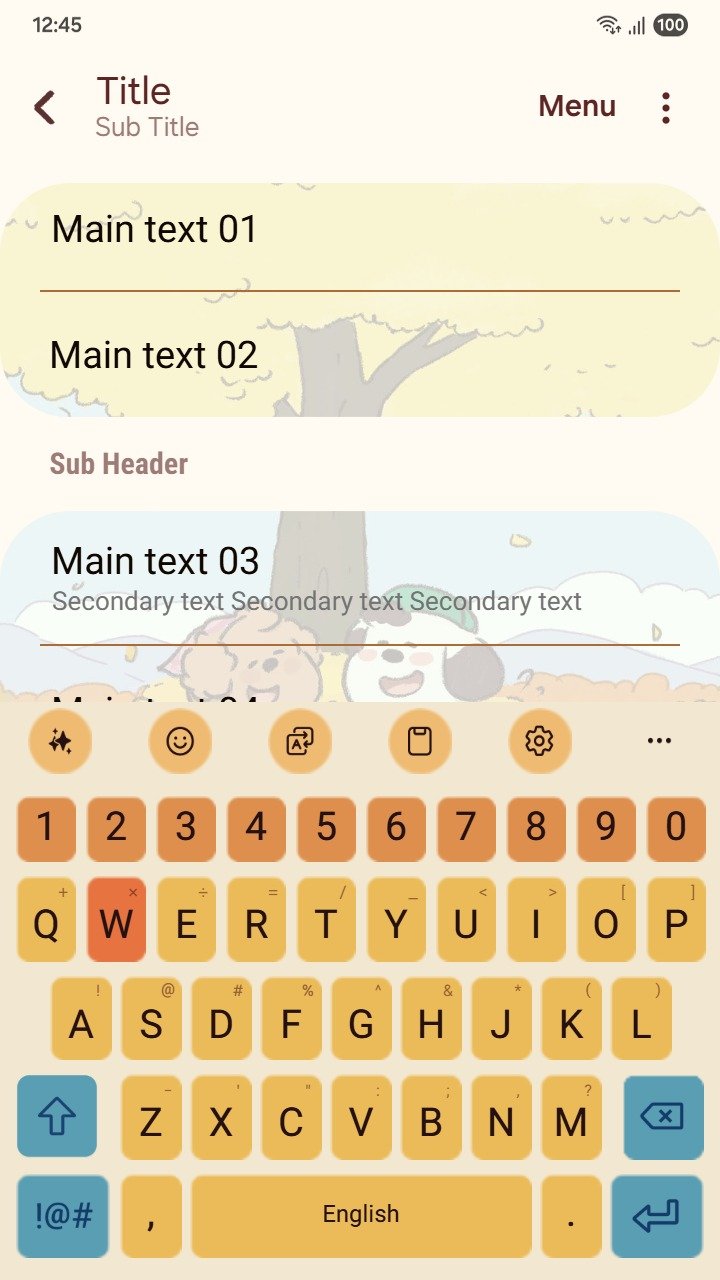Open keyboard settings gear
Viewport: 720px width, 1280px height.
coord(540,741)
